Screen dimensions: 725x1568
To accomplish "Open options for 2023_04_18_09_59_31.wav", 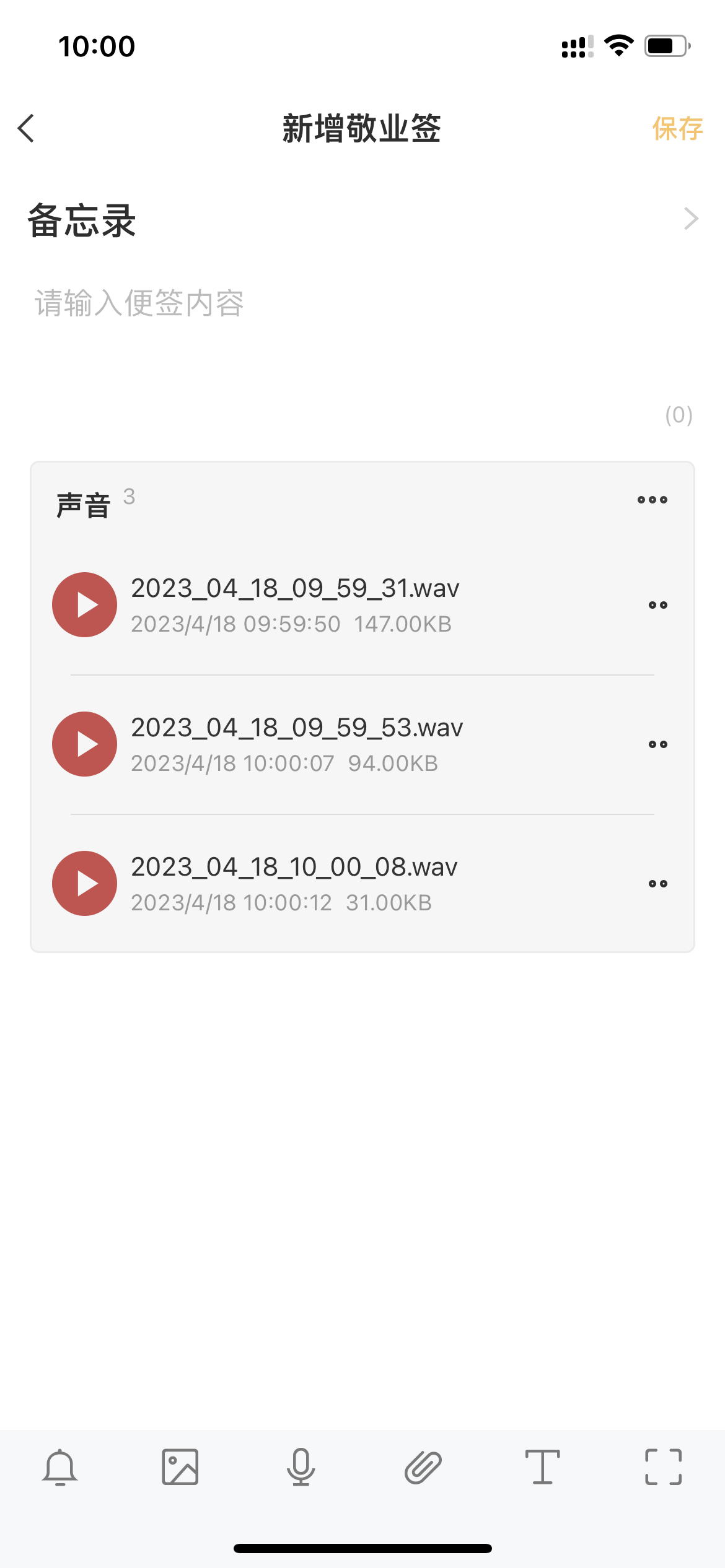I will pos(658,605).
